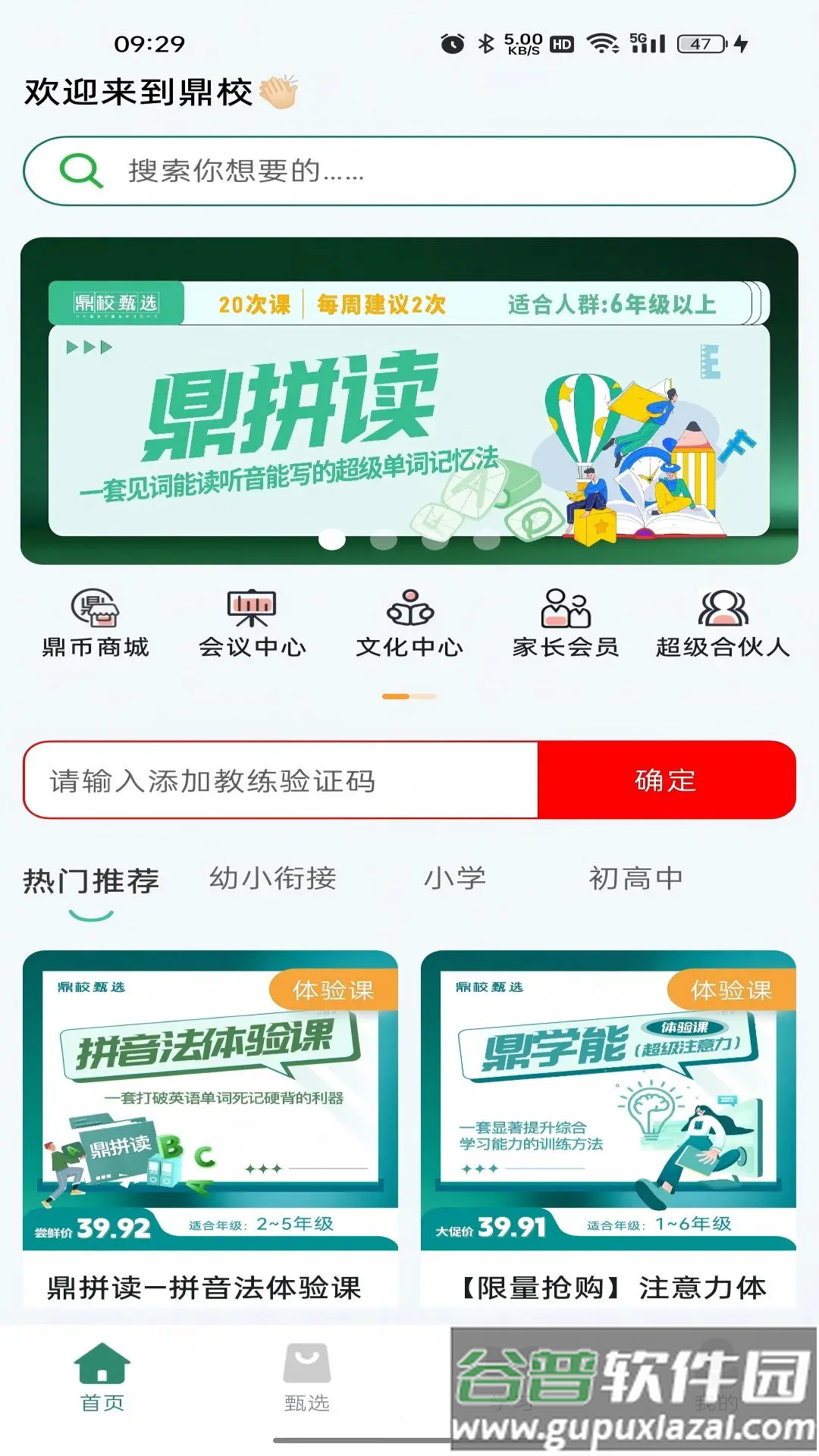Open the 鼎币商城 store icon
819x1456 pixels.
coord(97,622)
